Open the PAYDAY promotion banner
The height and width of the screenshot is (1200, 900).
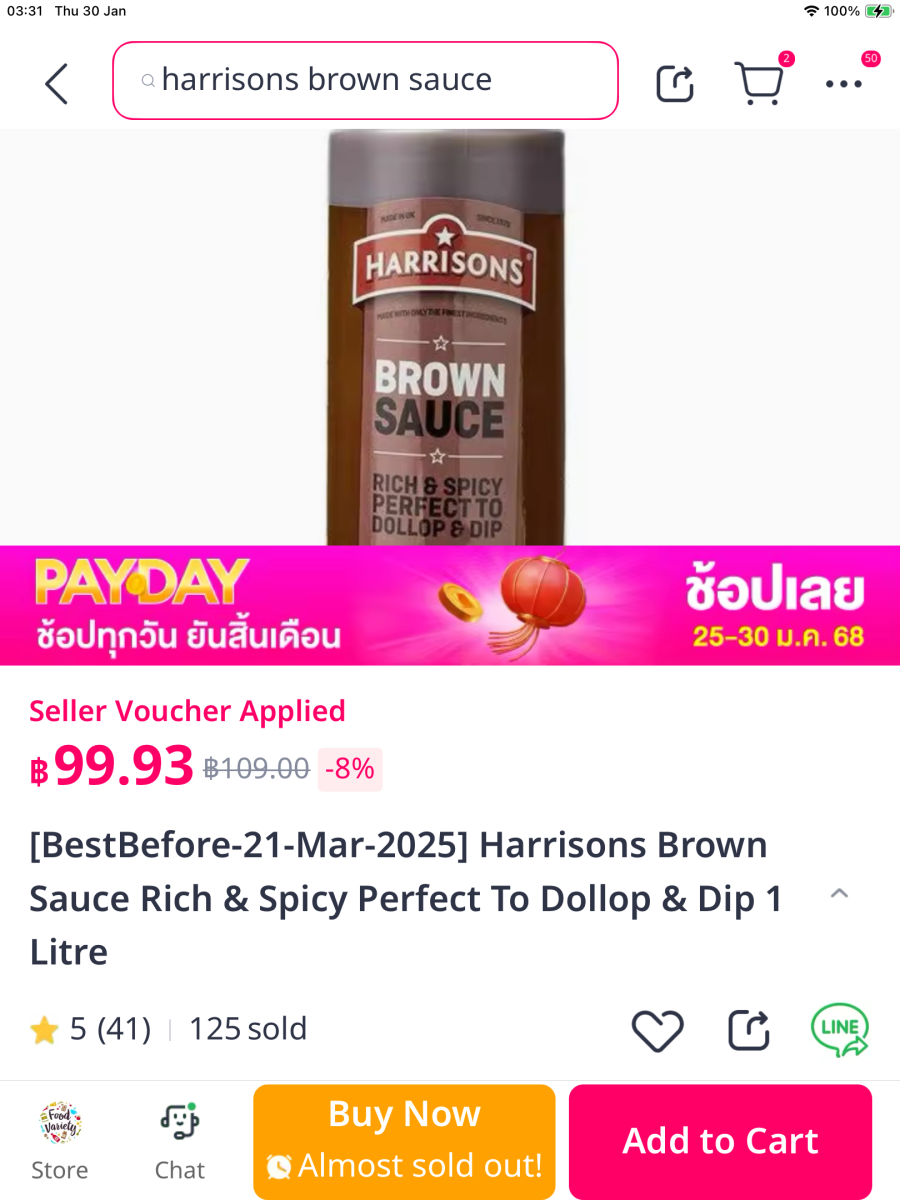tap(450, 605)
